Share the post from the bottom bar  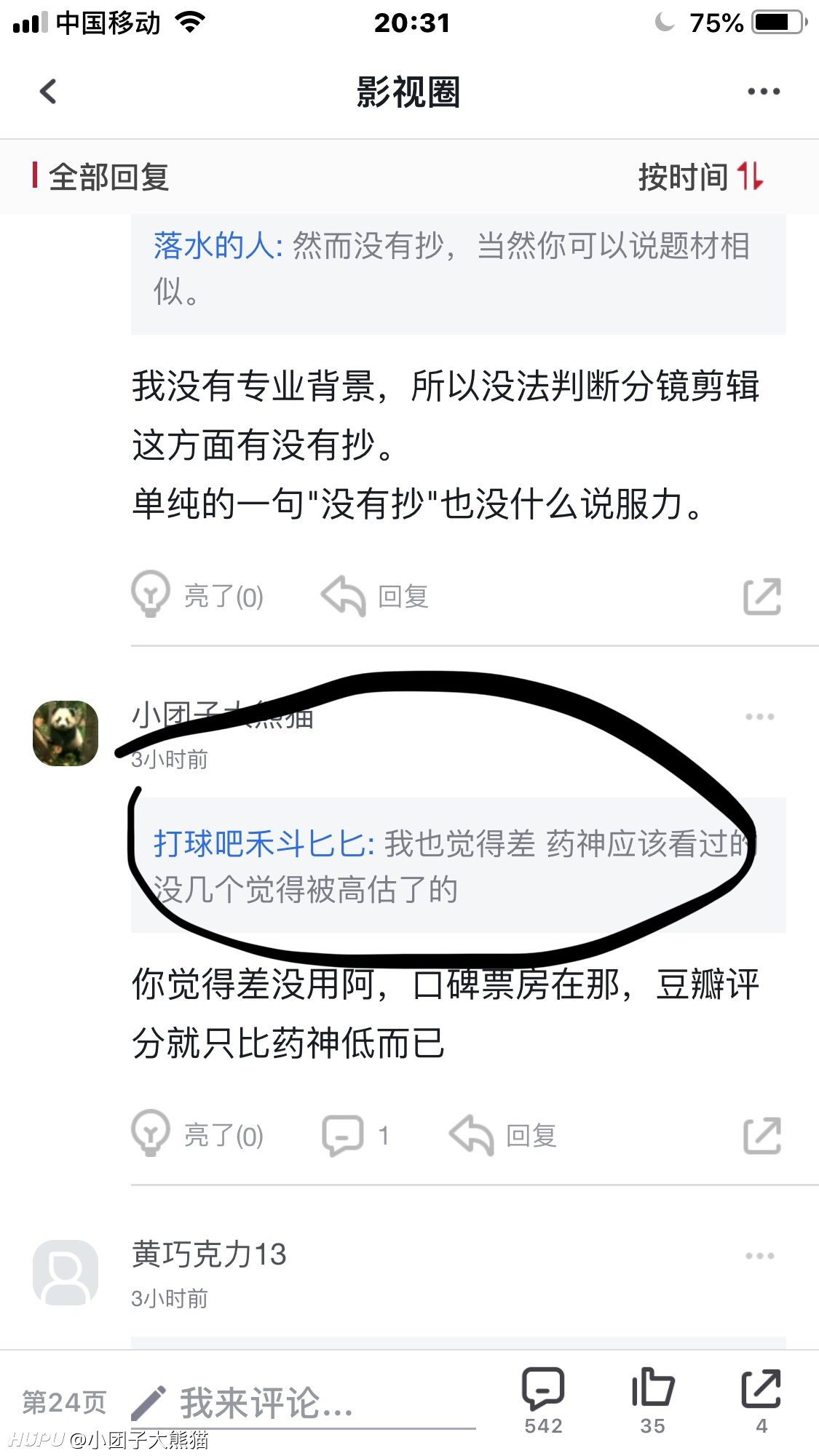(761, 1401)
